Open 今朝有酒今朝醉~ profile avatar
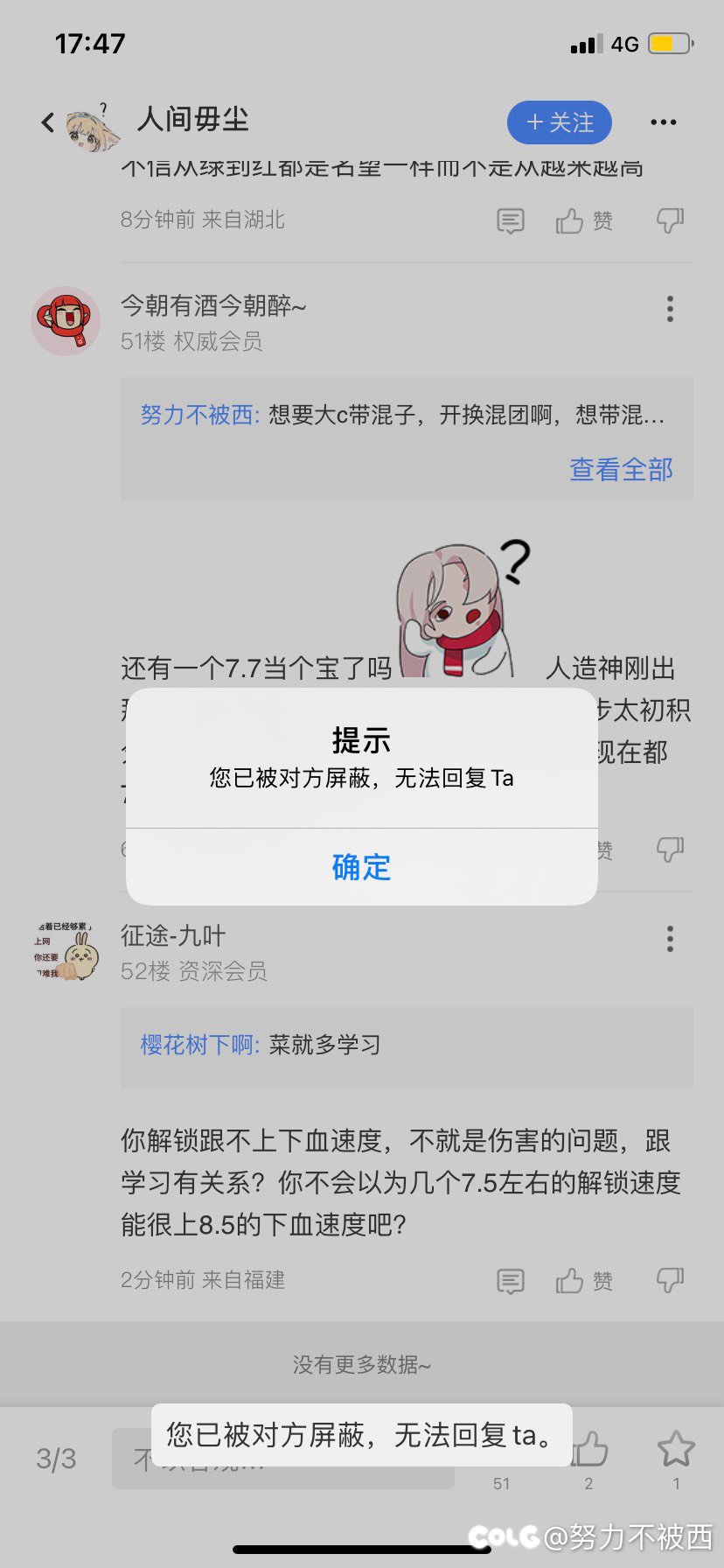724x1568 pixels. coord(66,320)
